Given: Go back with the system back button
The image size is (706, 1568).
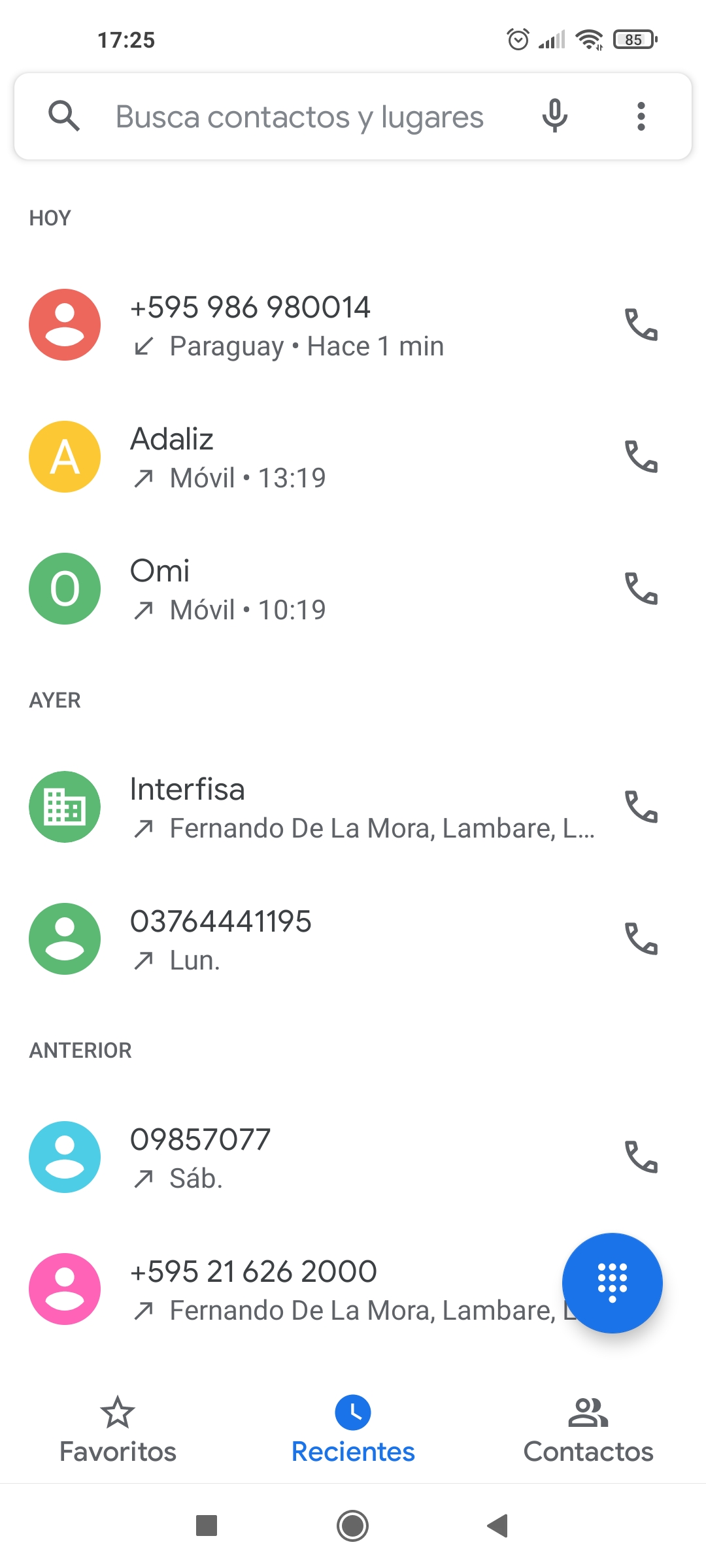Looking at the screenshot, I should pos(498,1526).
